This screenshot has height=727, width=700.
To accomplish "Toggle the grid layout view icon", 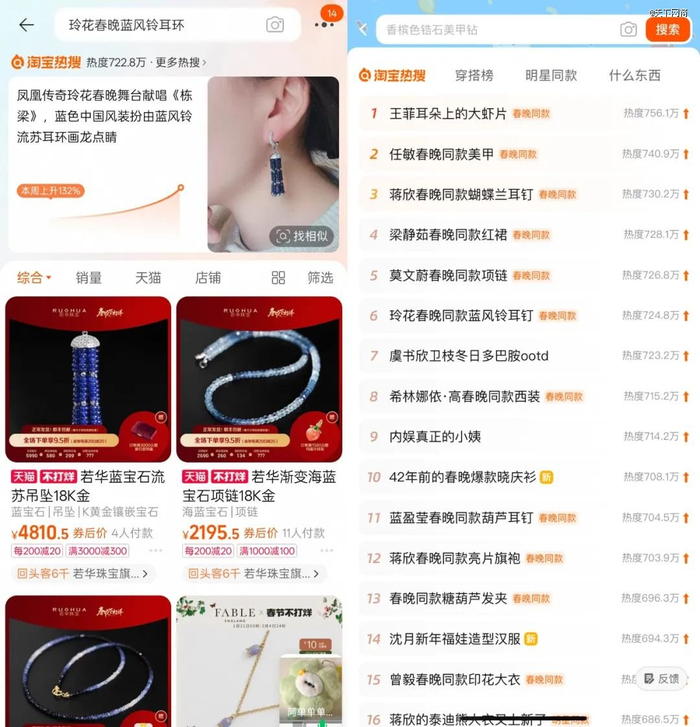I will pyautogui.click(x=278, y=277).
